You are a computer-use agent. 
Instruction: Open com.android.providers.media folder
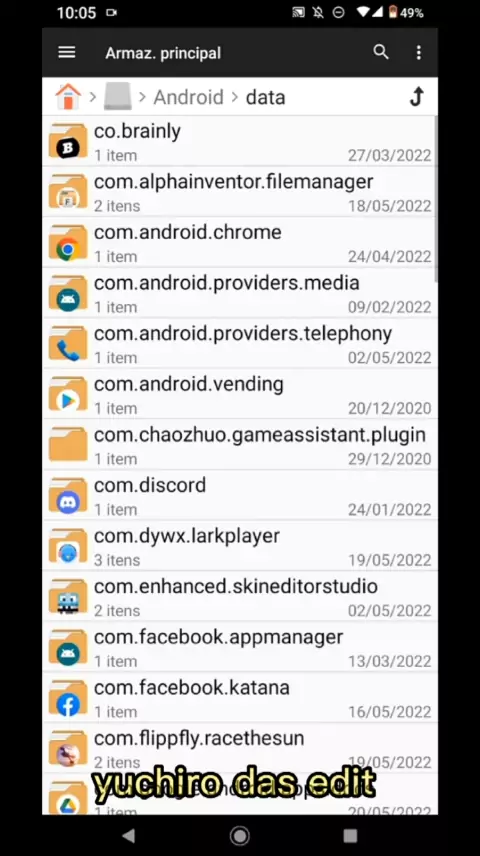(240, 294)
